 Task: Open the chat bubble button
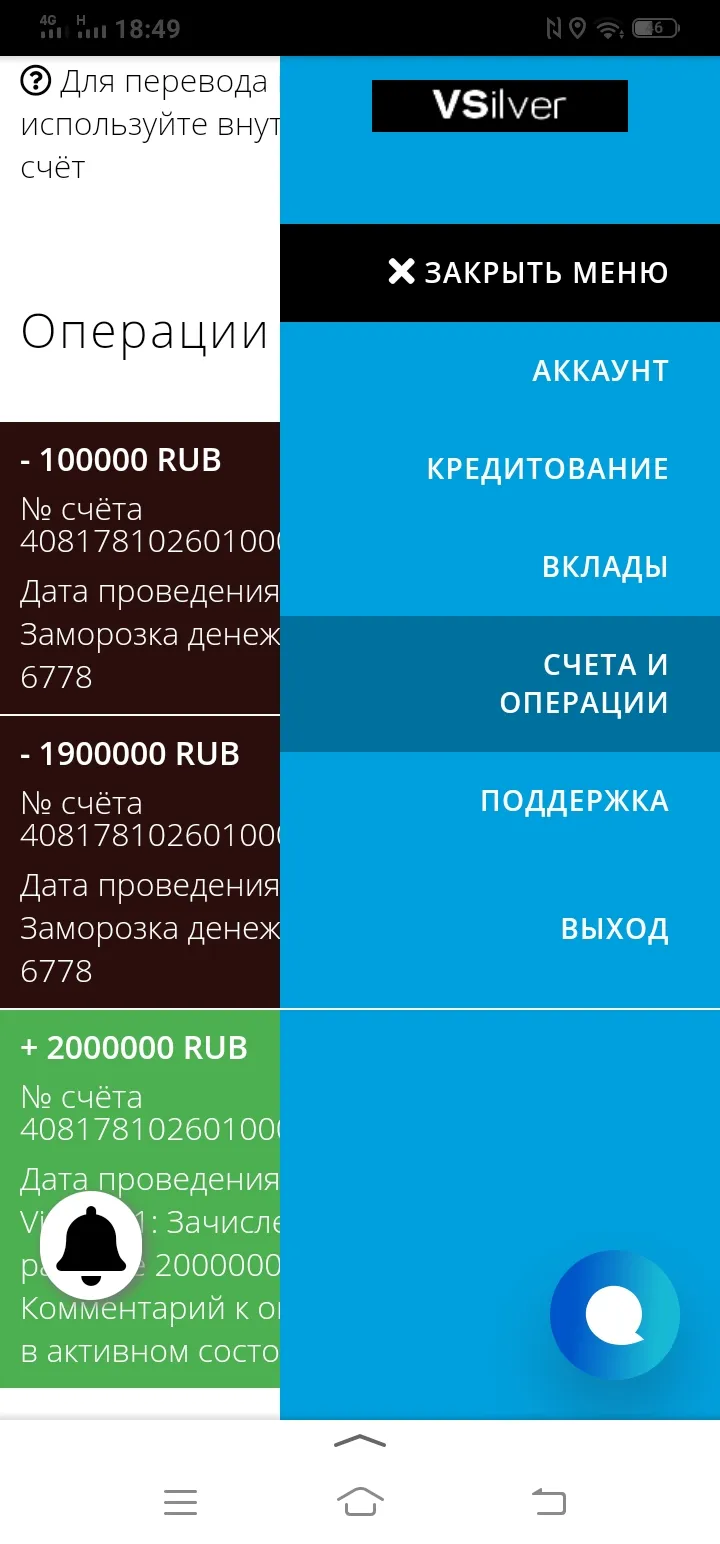tap(615, 1315)
